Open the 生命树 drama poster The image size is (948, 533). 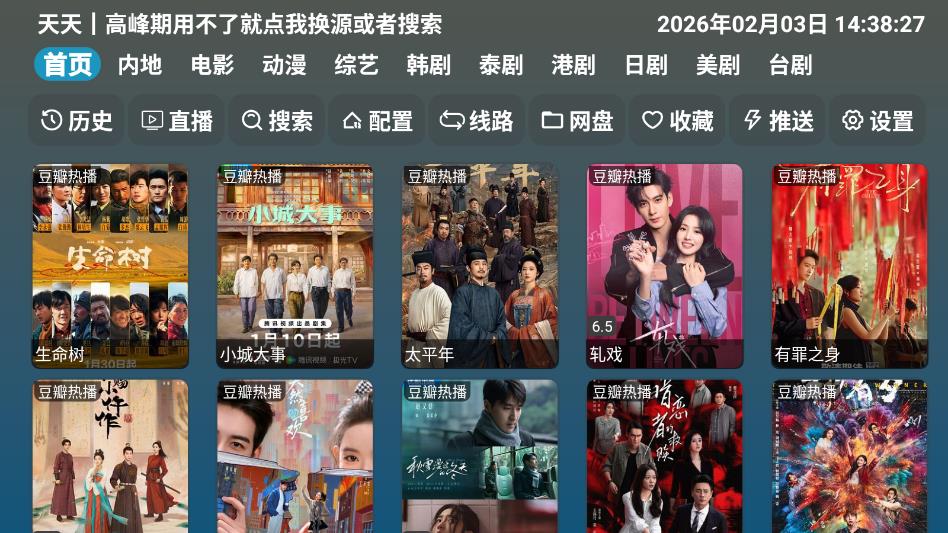coord(110,265)
